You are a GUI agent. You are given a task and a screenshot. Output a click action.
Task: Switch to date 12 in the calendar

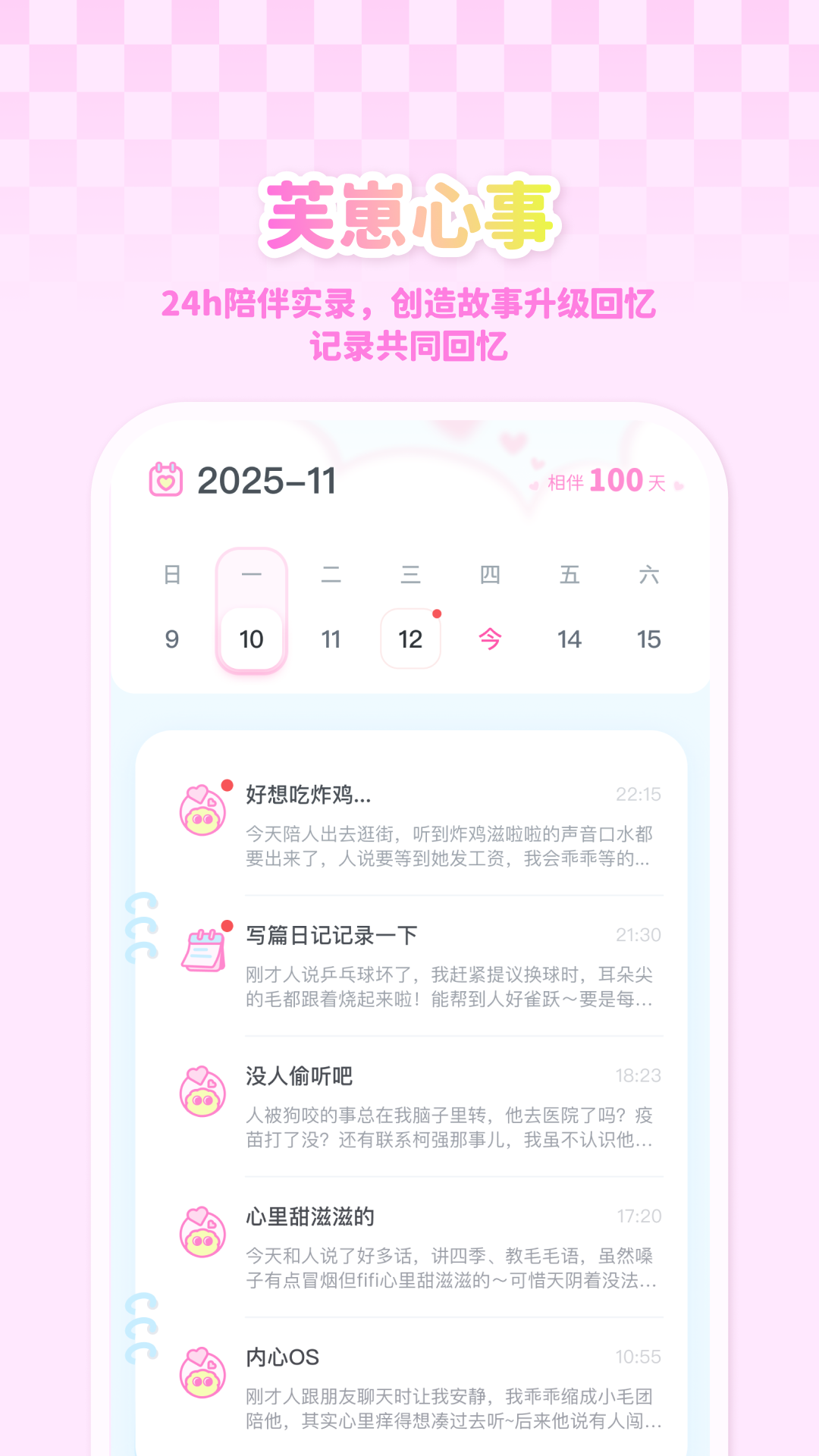point(410,638)
